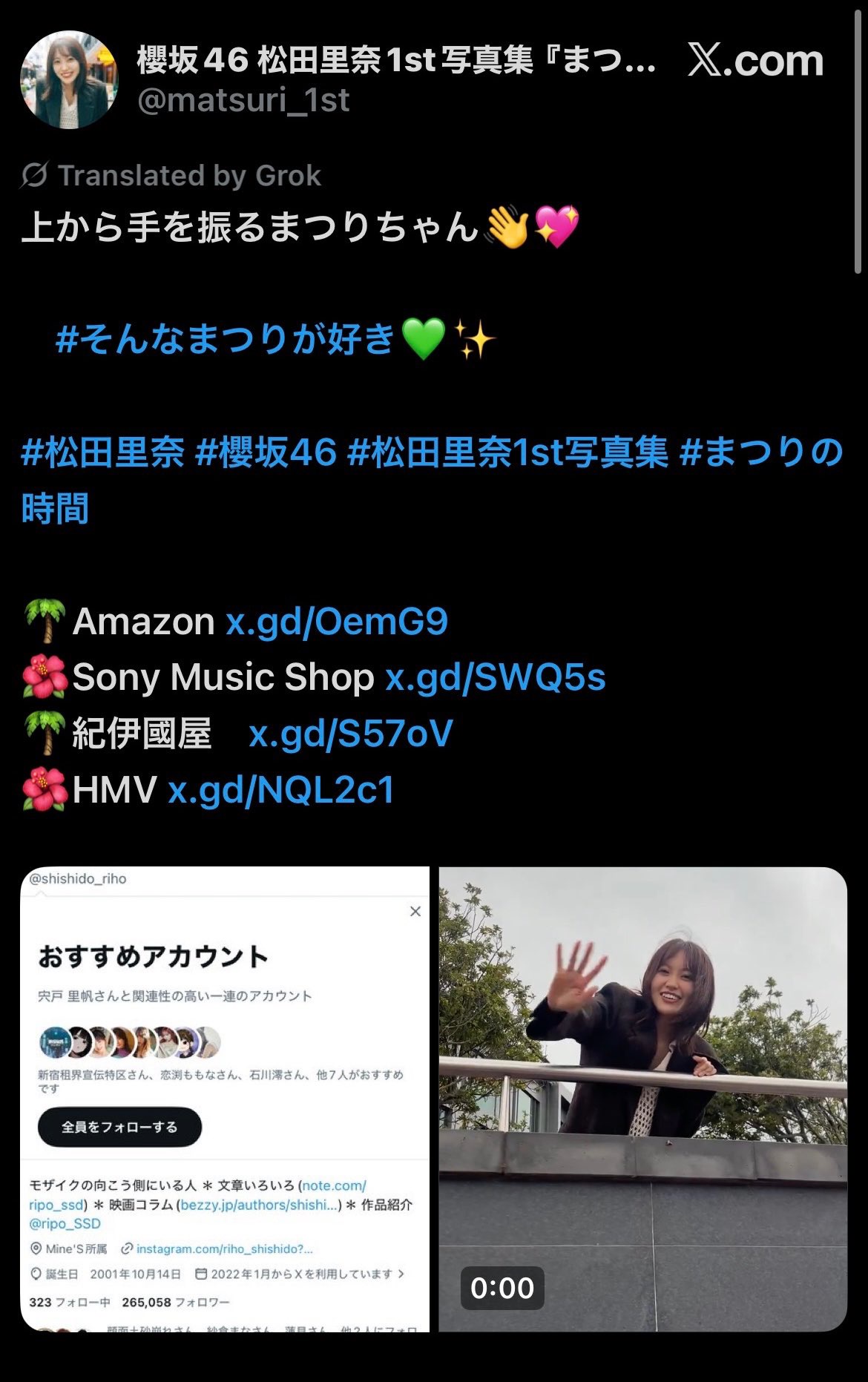Open the Amazon link x.gd/OemG9
The height and width of the screenshot is (1382, 868).
click(x=336, y=622)
